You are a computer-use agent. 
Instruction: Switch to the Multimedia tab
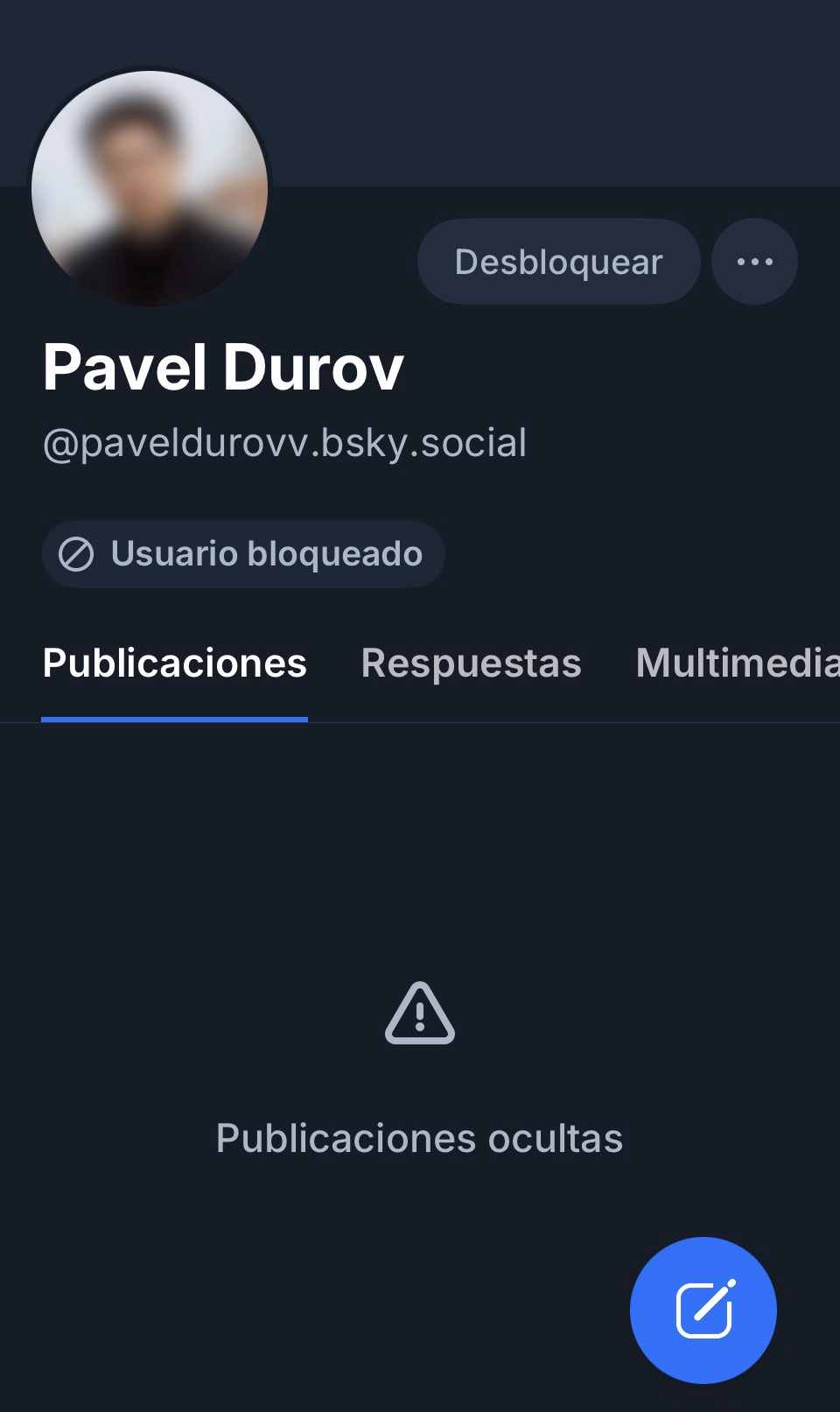(737, 664)
